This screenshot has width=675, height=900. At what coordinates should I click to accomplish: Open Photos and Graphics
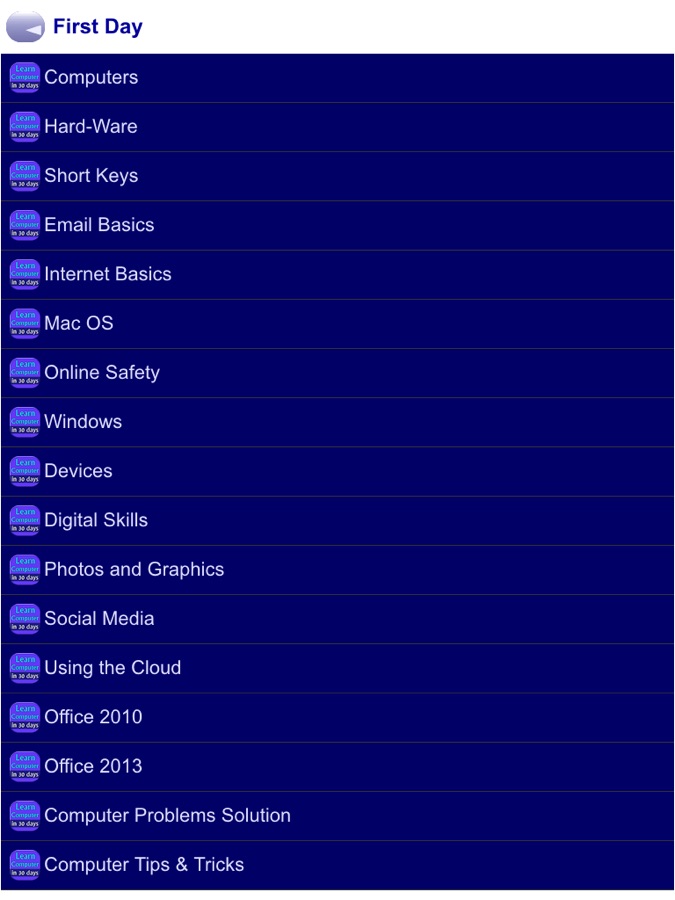pos(134,569)
